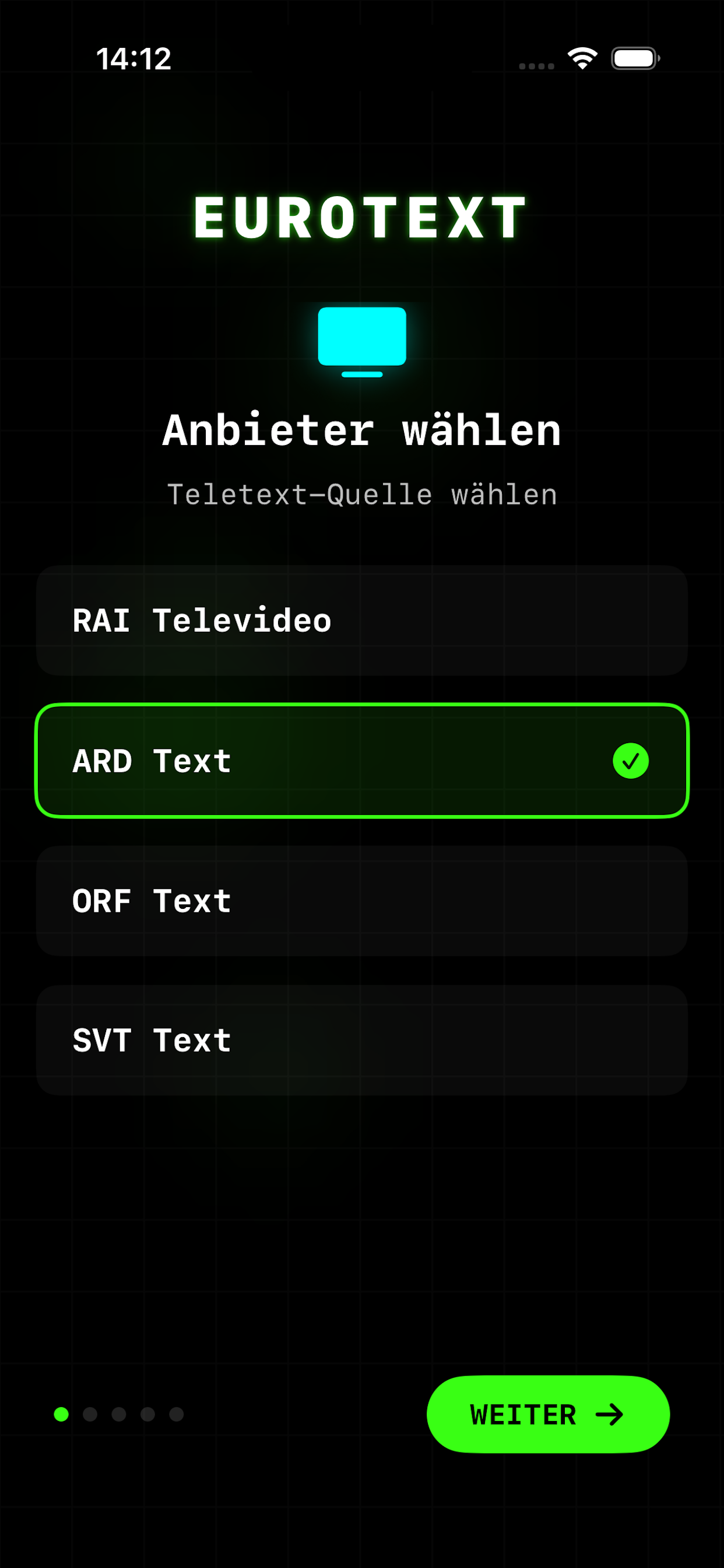The image size is (724, 1568).
Task: Click the Anbieter wählen heading
Action: point(362,431)
